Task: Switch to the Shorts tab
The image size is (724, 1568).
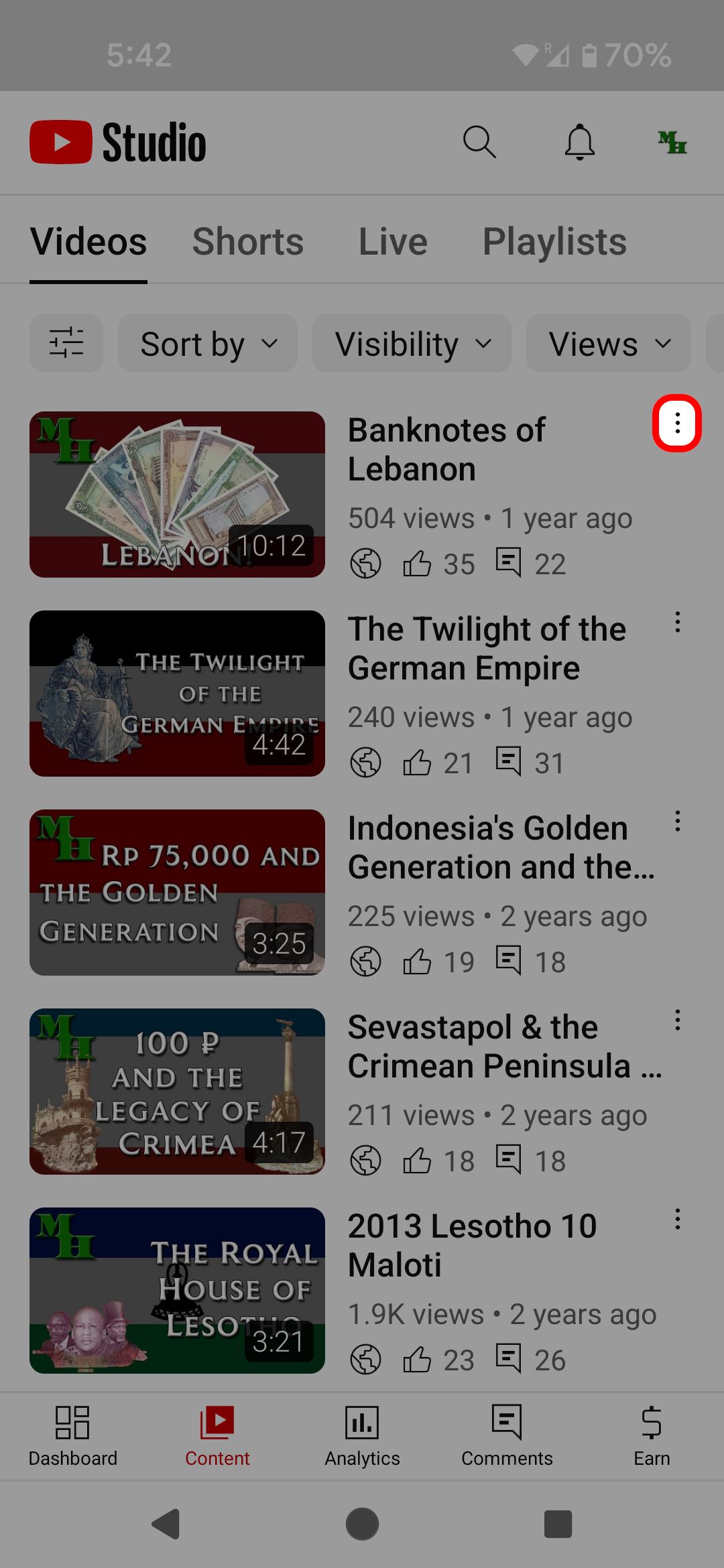Action: tap(247, 241)
